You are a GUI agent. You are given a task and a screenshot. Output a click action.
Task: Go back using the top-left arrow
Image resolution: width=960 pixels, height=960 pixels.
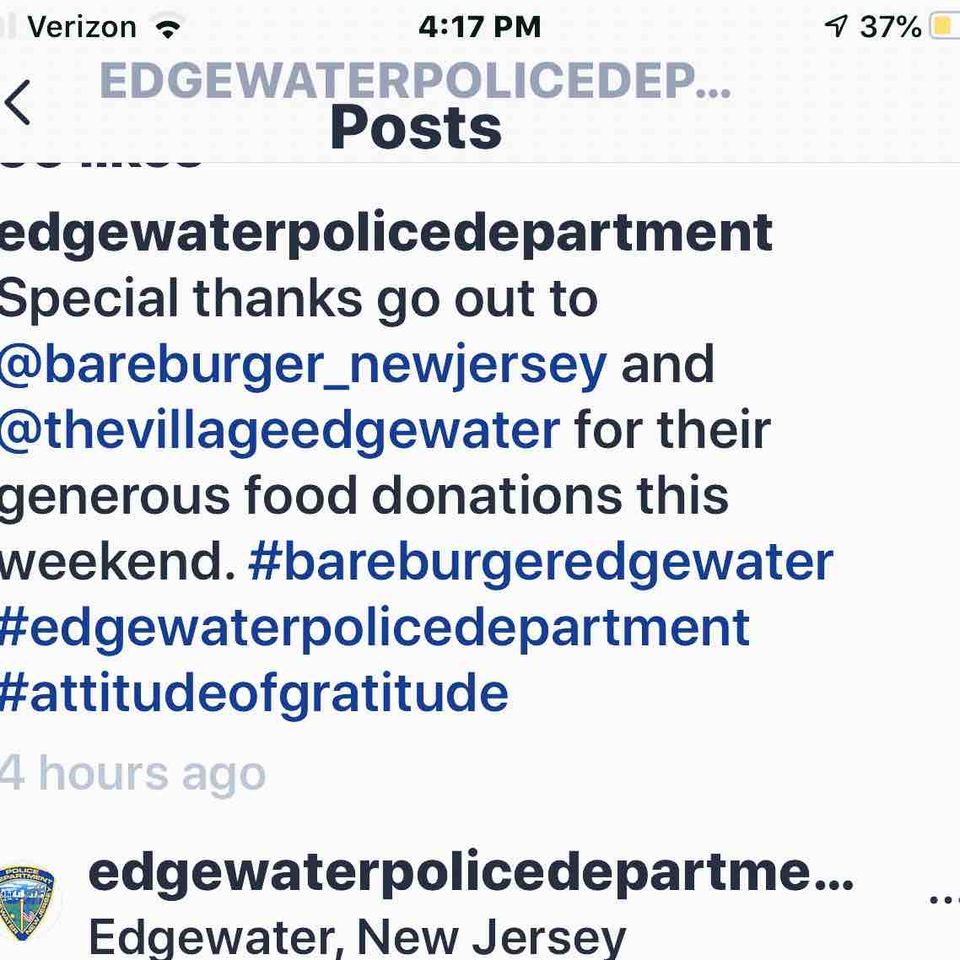point(18,102)
